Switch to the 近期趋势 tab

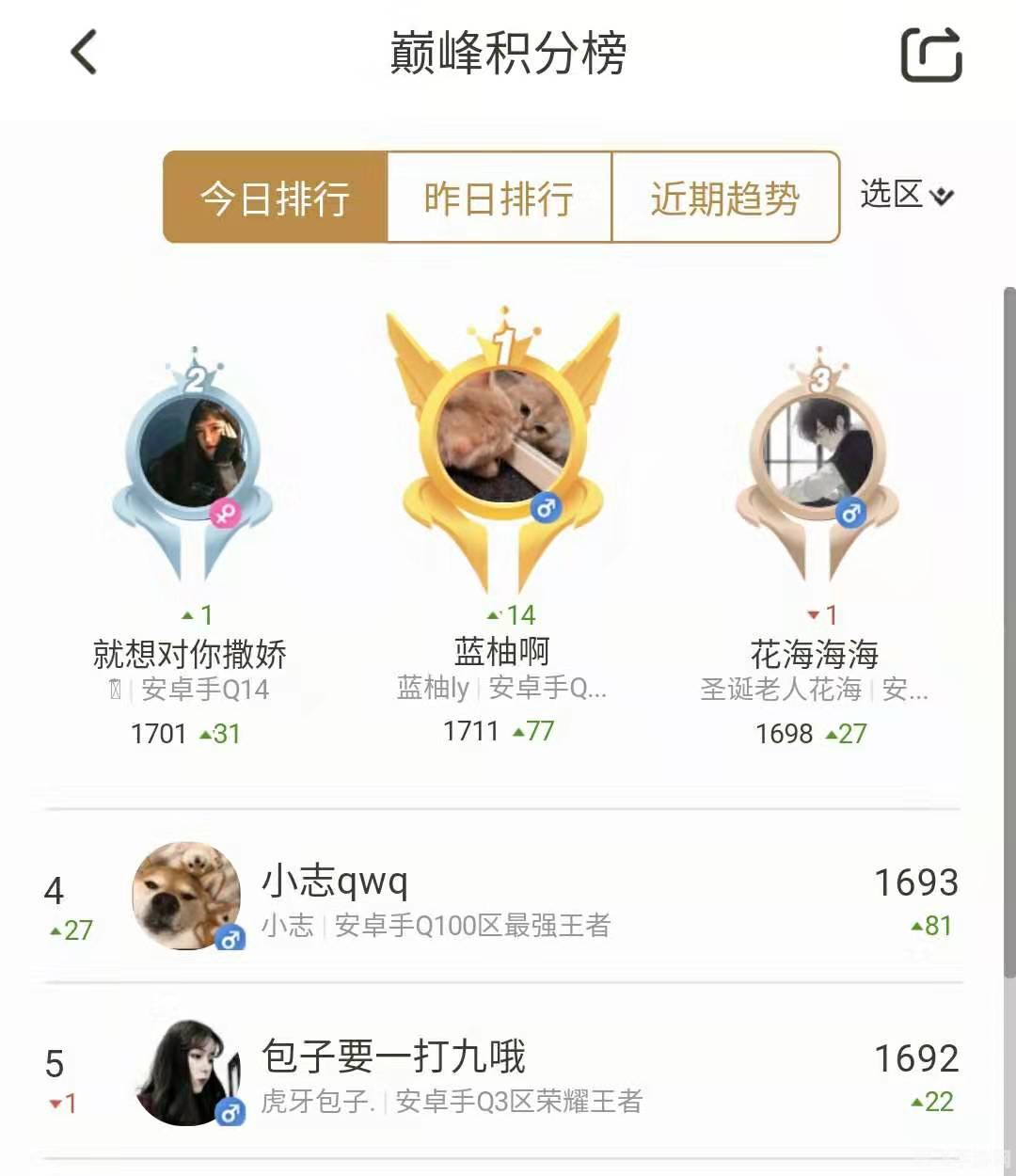point(724,198)
